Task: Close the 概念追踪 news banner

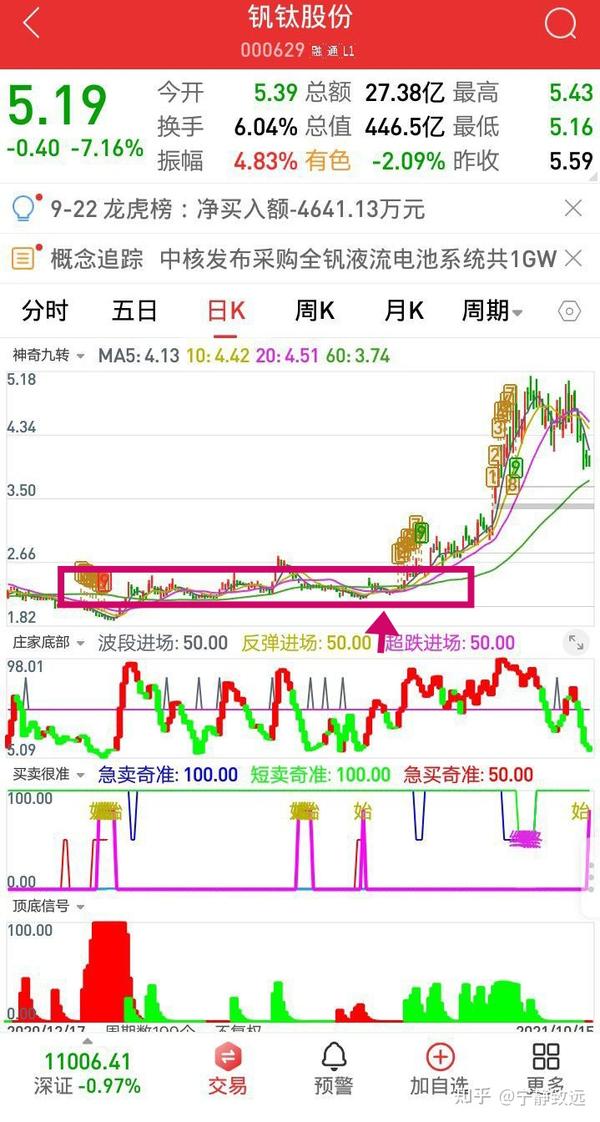Action: click(573, 258)
